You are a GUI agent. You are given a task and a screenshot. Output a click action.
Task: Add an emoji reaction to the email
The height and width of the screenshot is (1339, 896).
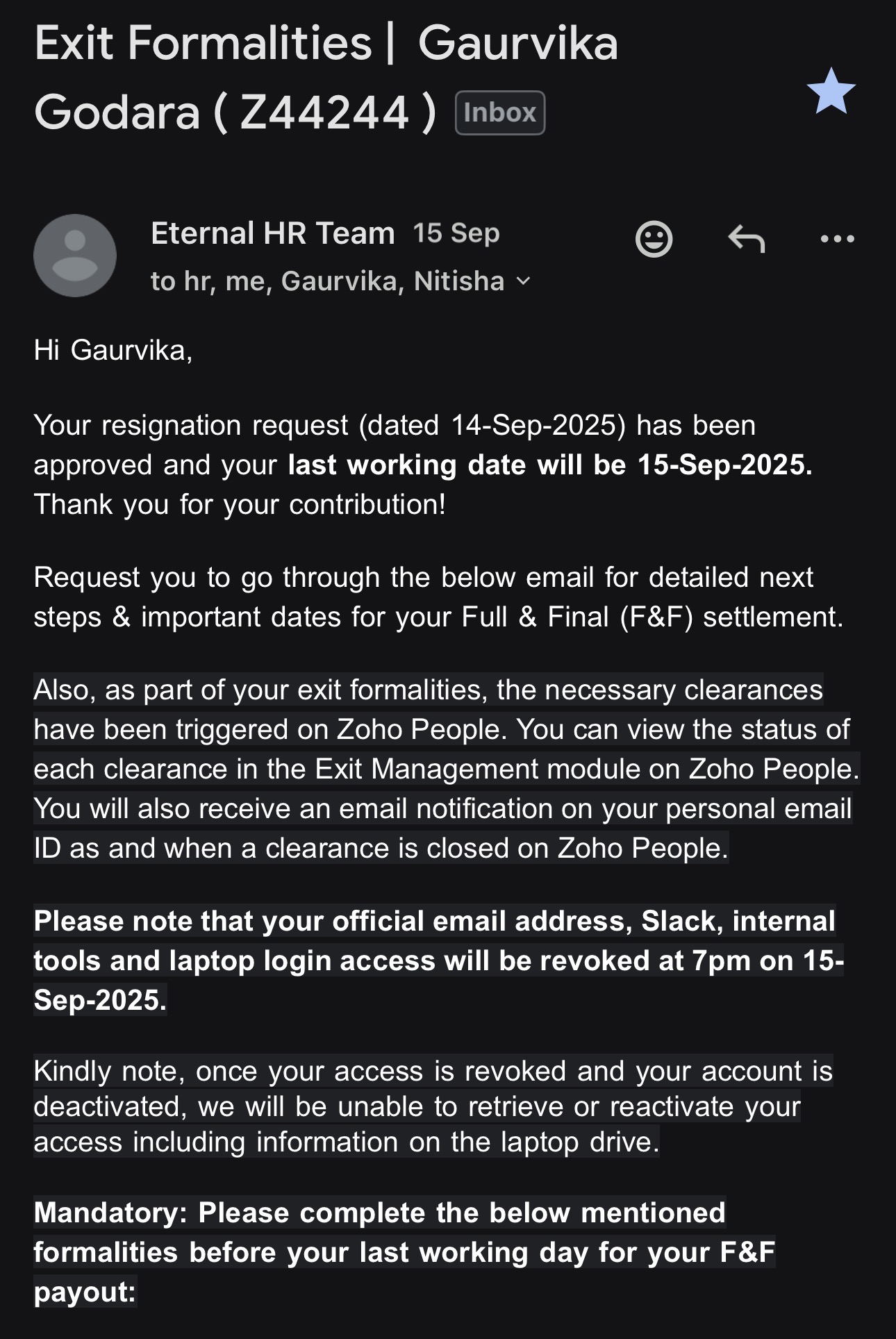point(654,240)
